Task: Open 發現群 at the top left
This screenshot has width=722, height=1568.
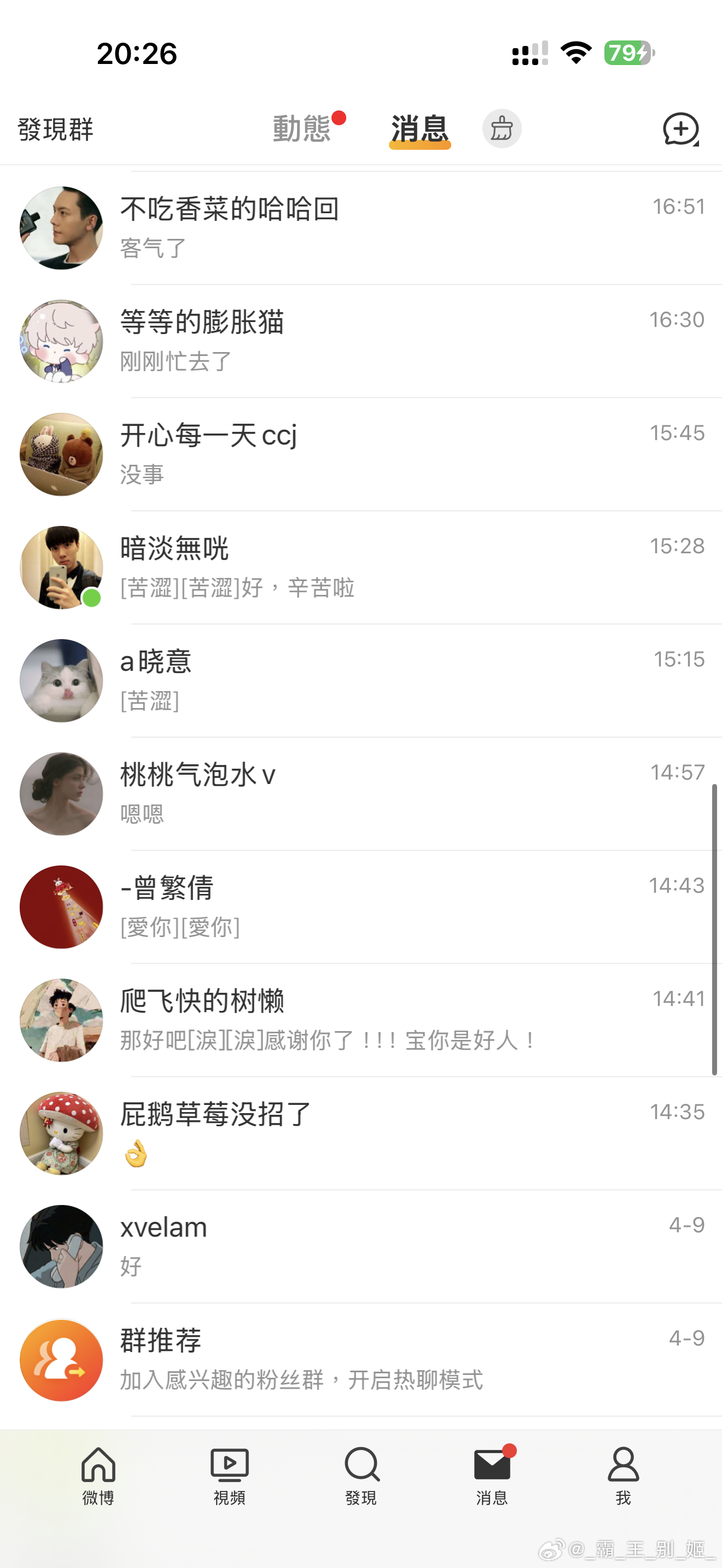Action: tap(55, 129)
